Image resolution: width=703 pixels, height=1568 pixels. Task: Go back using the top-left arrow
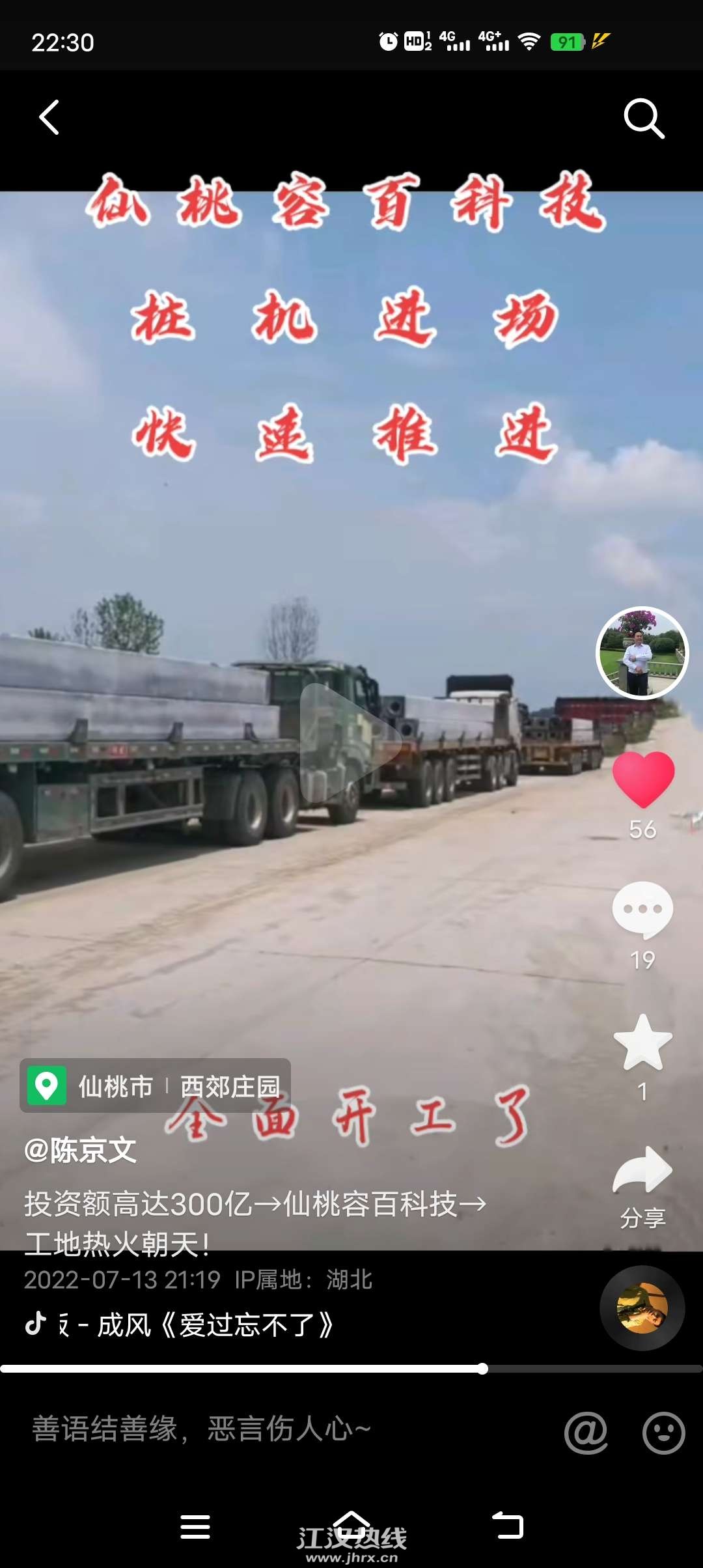49,118
